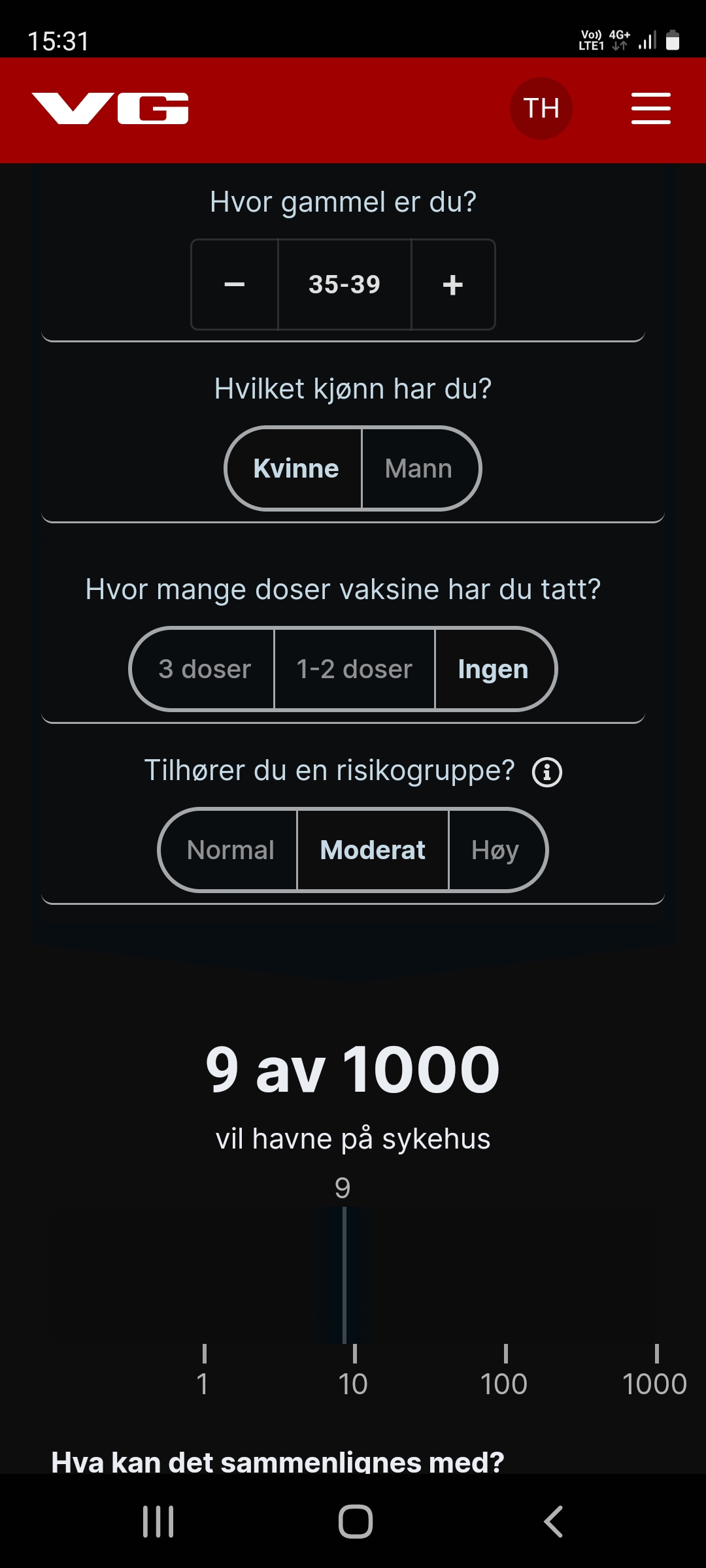The image size is (706, 1568).
Task: Choose 3 doser vaccine option
Action: tap(203, 669)
